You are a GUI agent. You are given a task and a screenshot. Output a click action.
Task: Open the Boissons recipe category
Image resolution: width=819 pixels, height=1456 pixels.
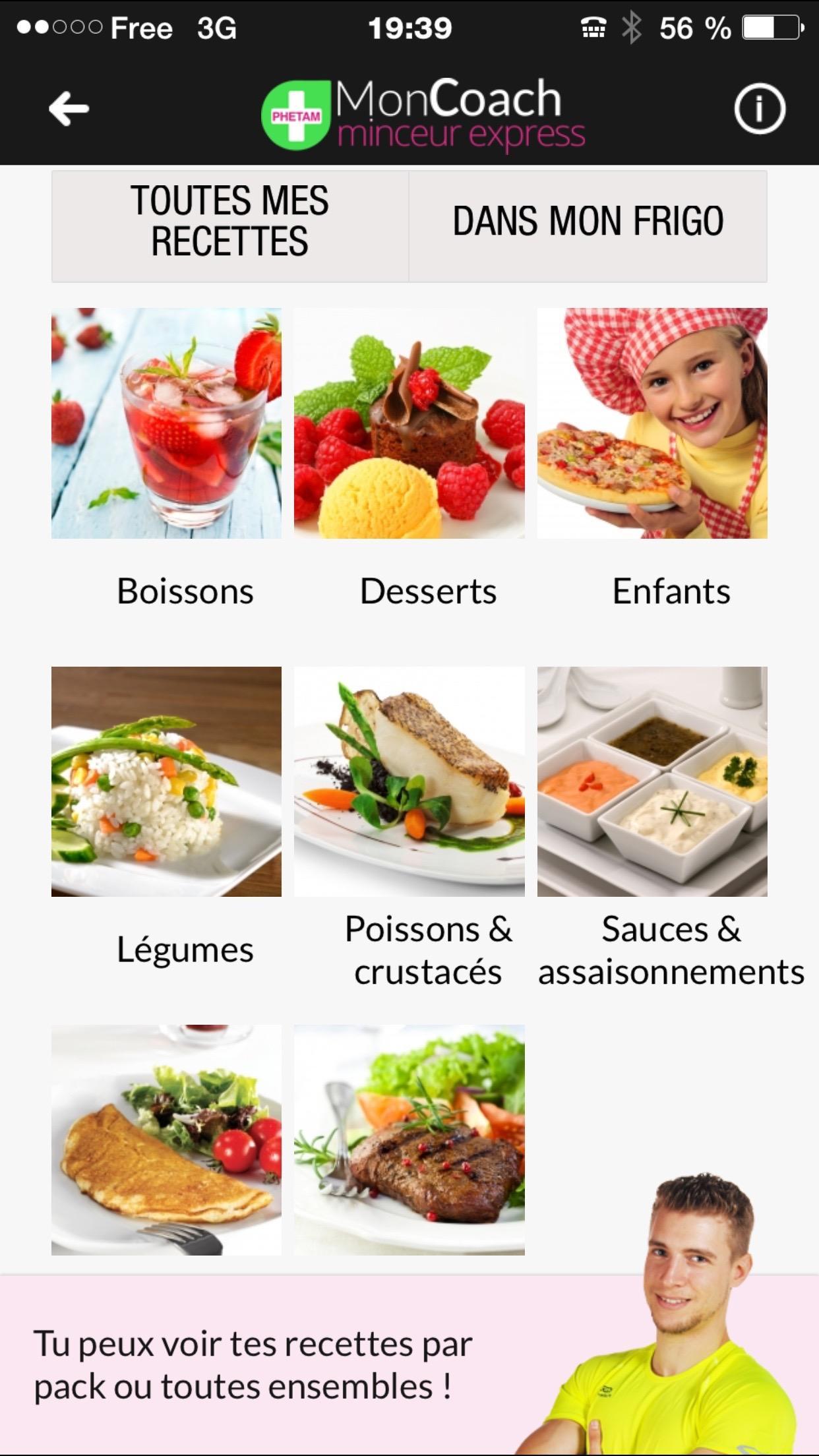click(167, 423)
